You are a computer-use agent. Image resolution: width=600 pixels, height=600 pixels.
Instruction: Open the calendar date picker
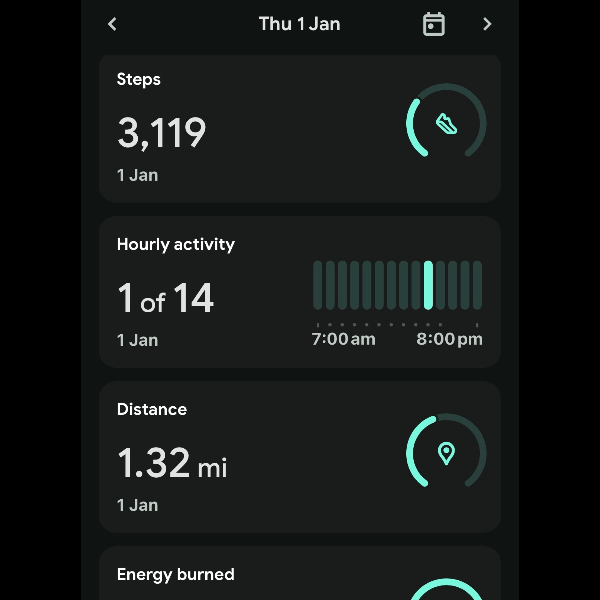pos(433,24)
